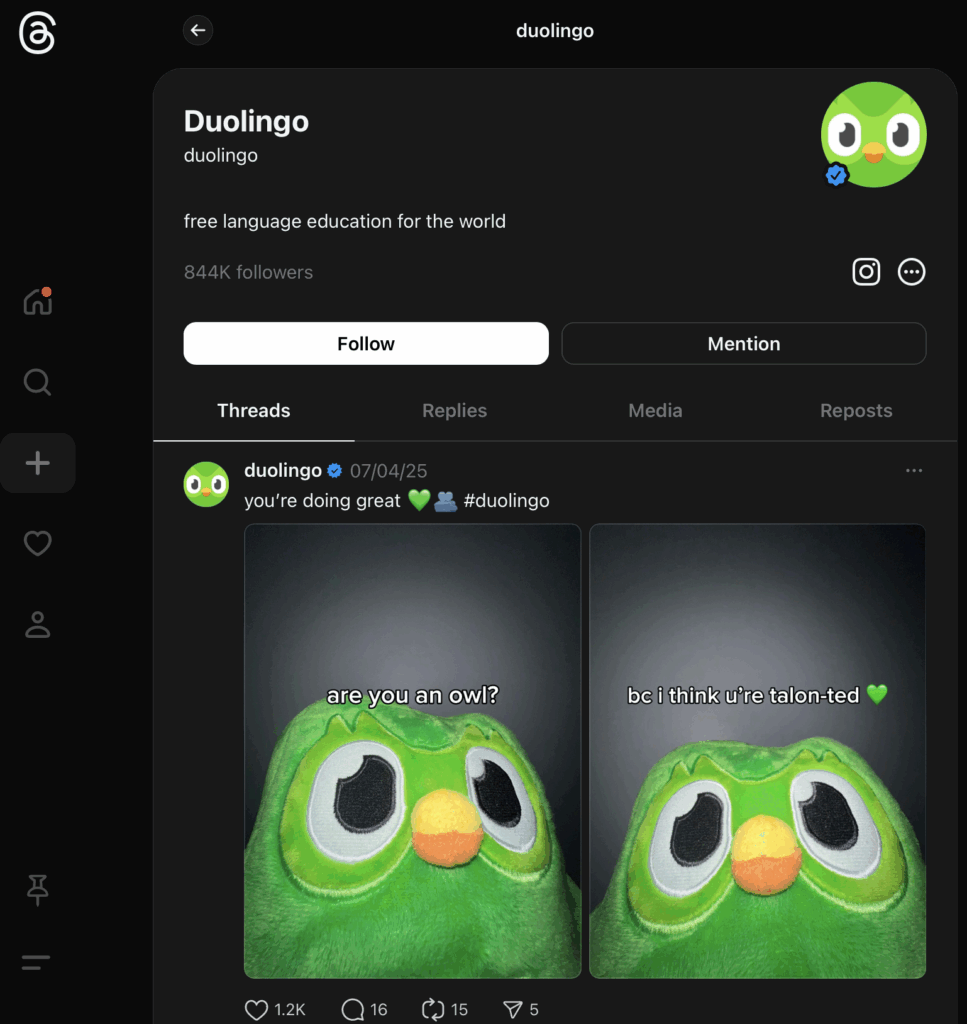Switch to the Replies tab

click(454, 411)
